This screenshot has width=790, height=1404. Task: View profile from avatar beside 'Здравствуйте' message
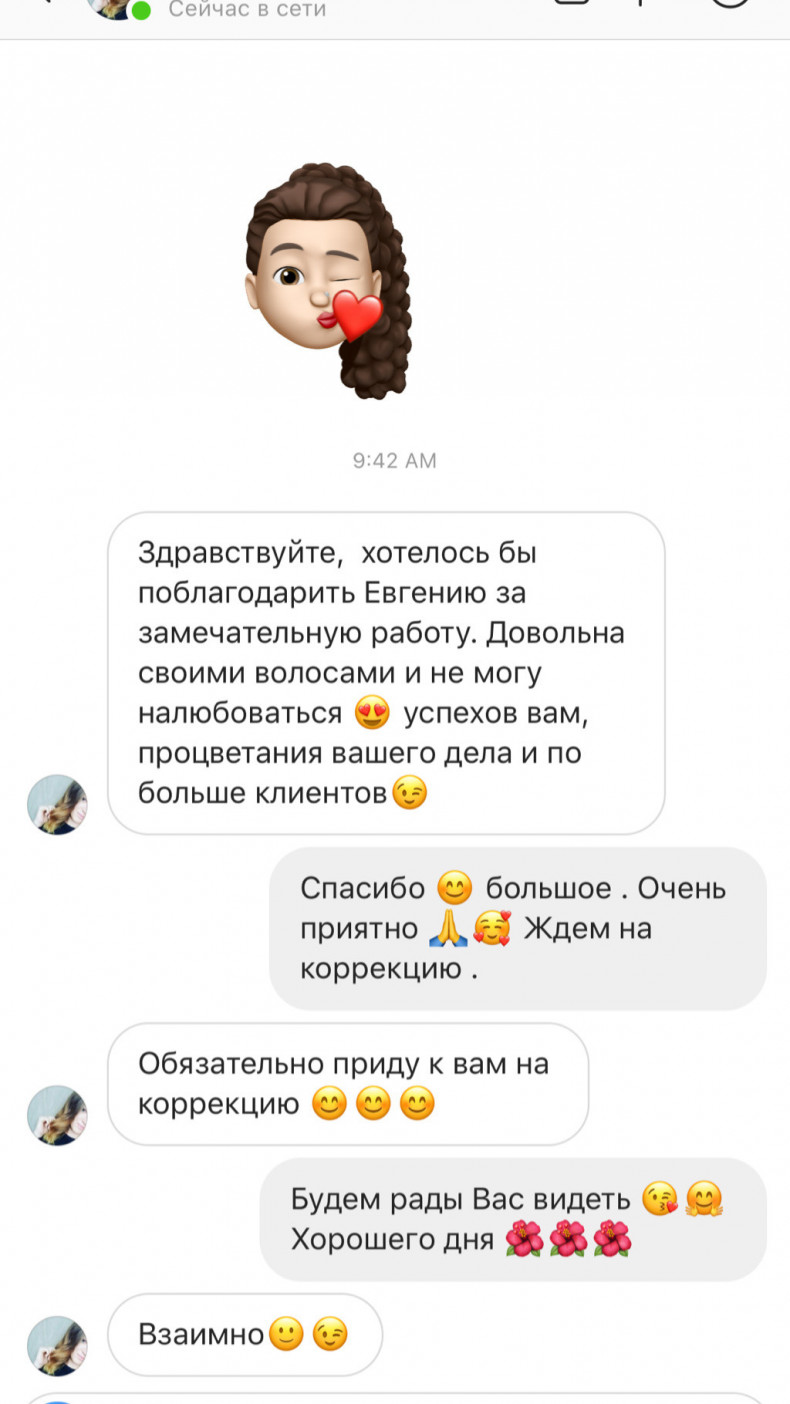pyautogui.click(x=57, y=804)
